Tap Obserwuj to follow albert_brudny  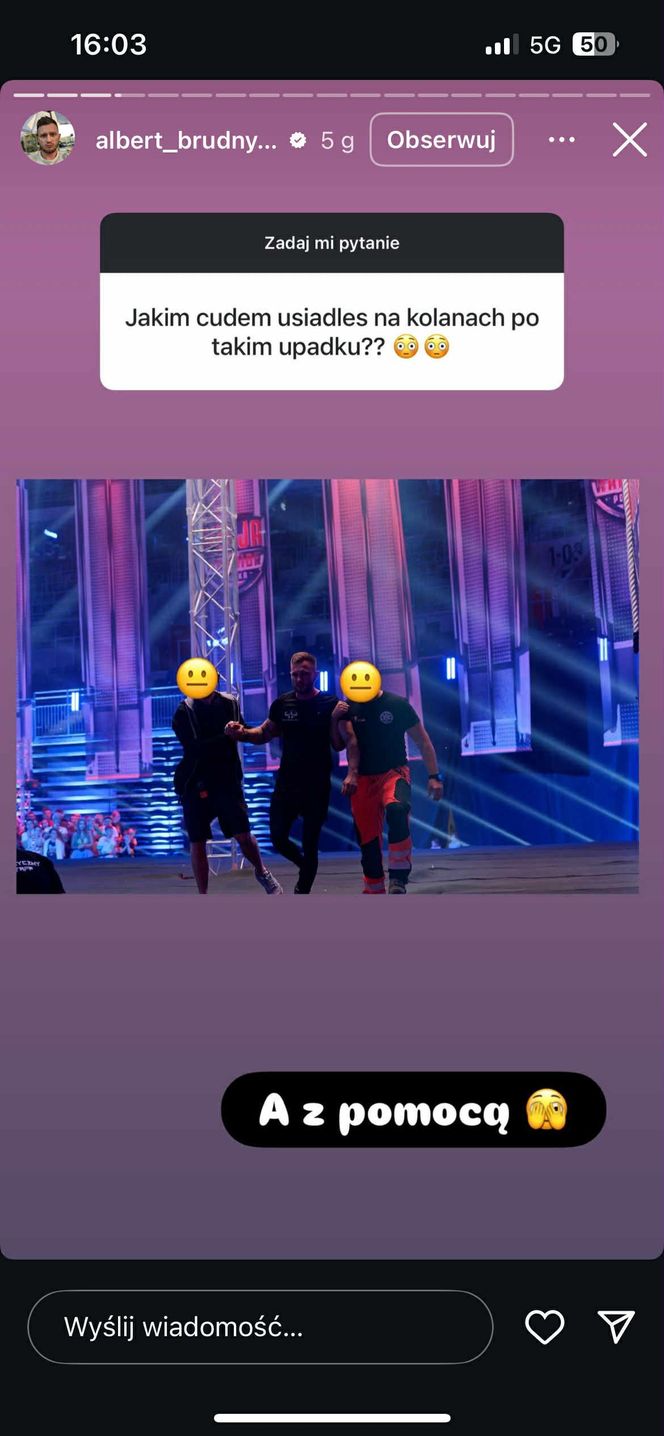(441, 140)
